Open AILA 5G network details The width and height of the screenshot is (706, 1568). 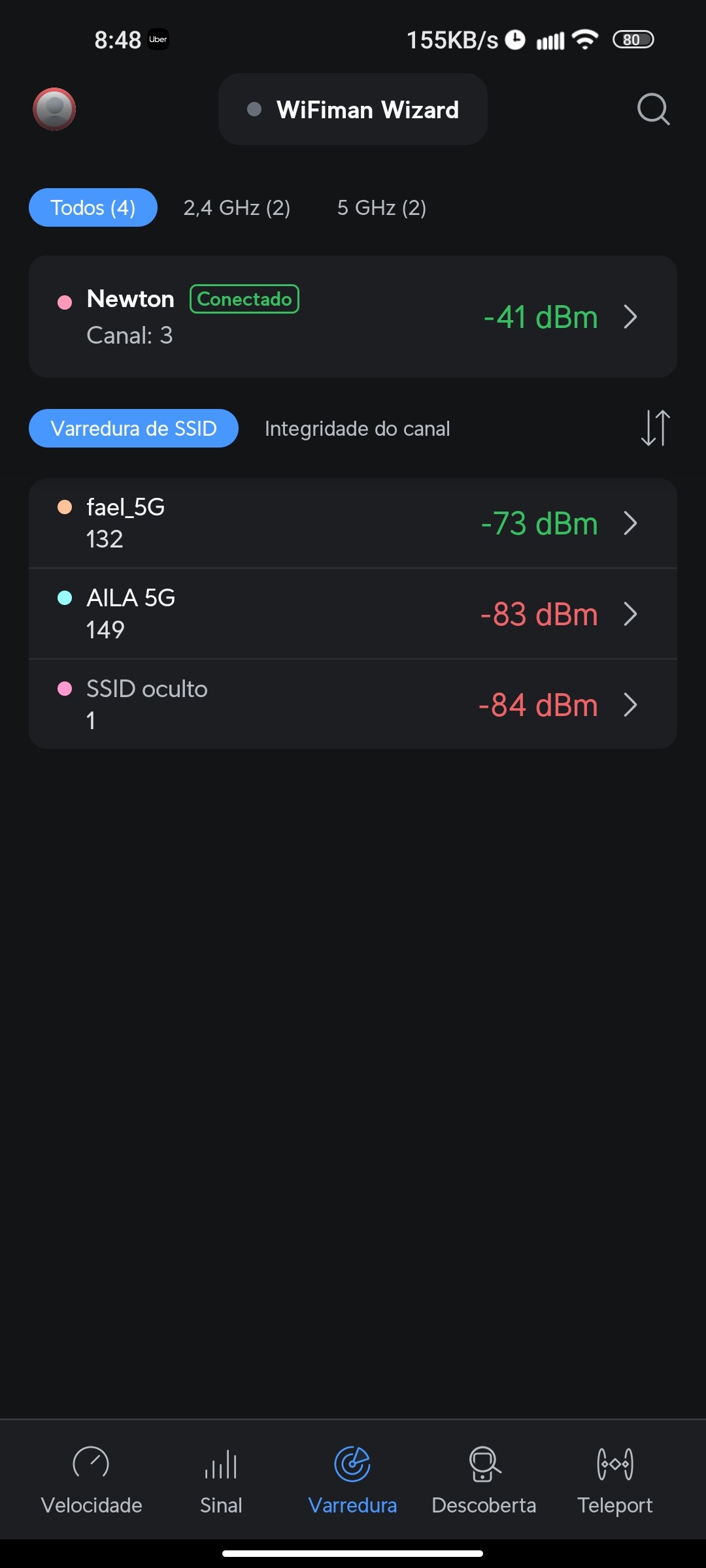(353, 614)
